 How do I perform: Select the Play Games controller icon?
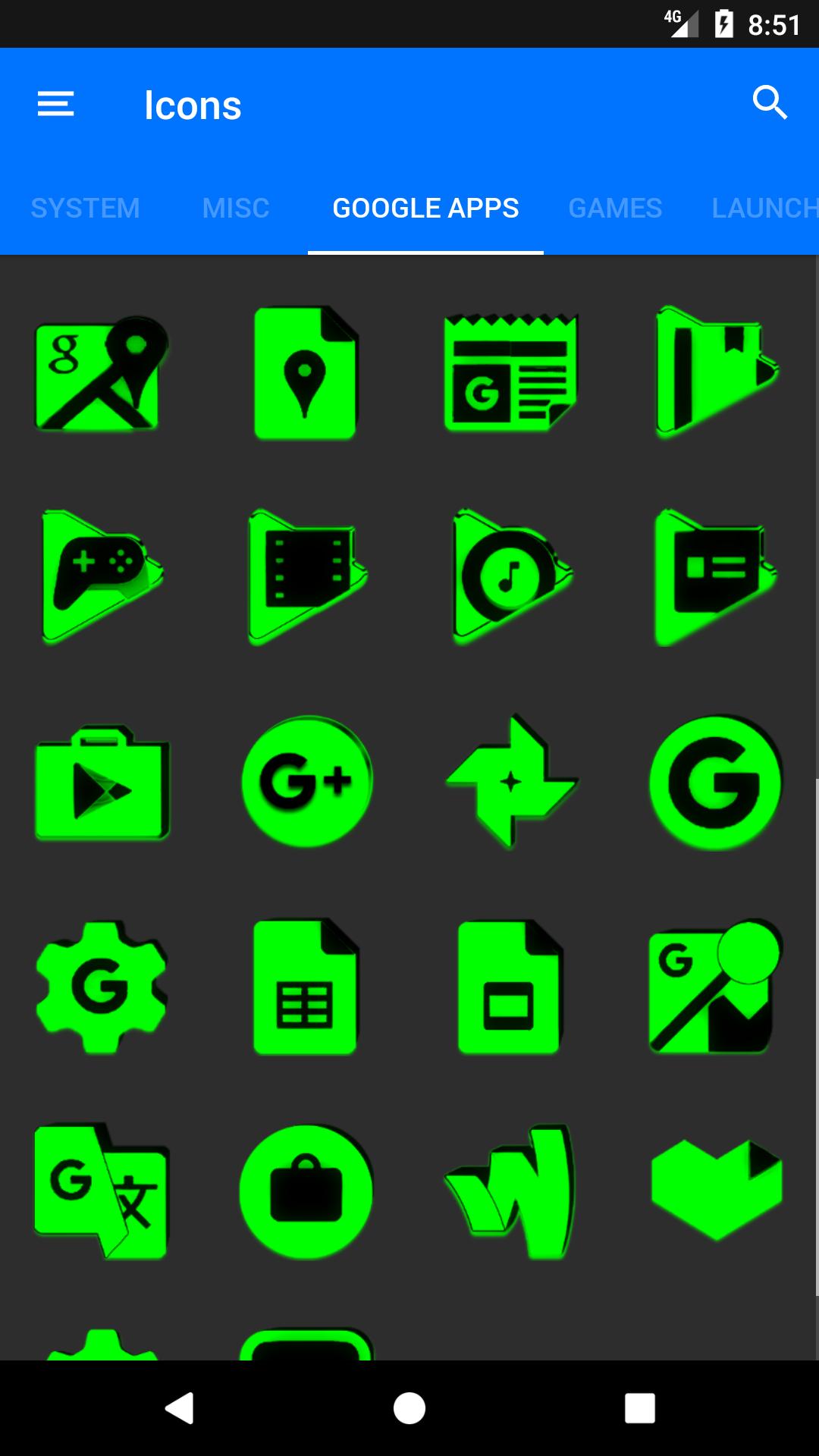102,577
